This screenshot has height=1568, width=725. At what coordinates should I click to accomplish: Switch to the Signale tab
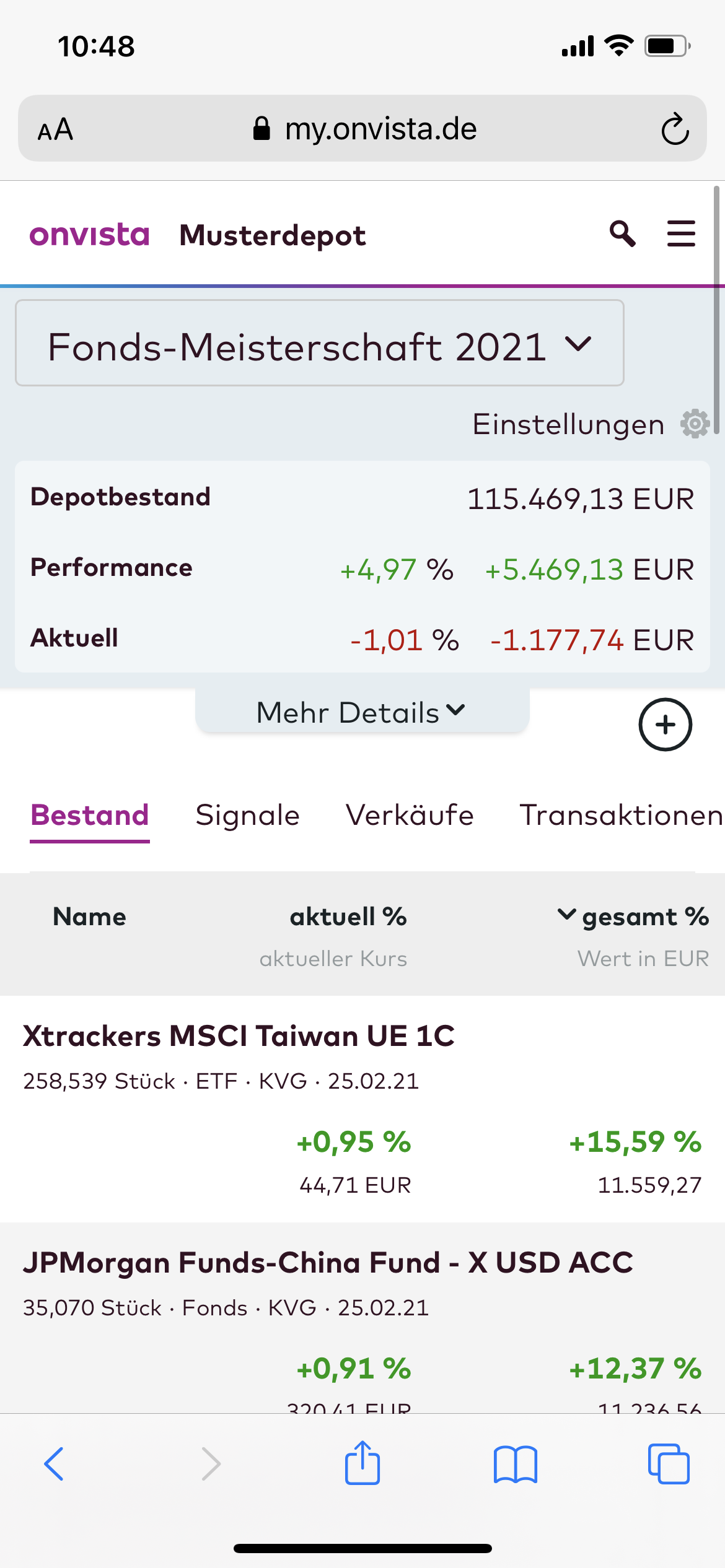pos(247,815)
